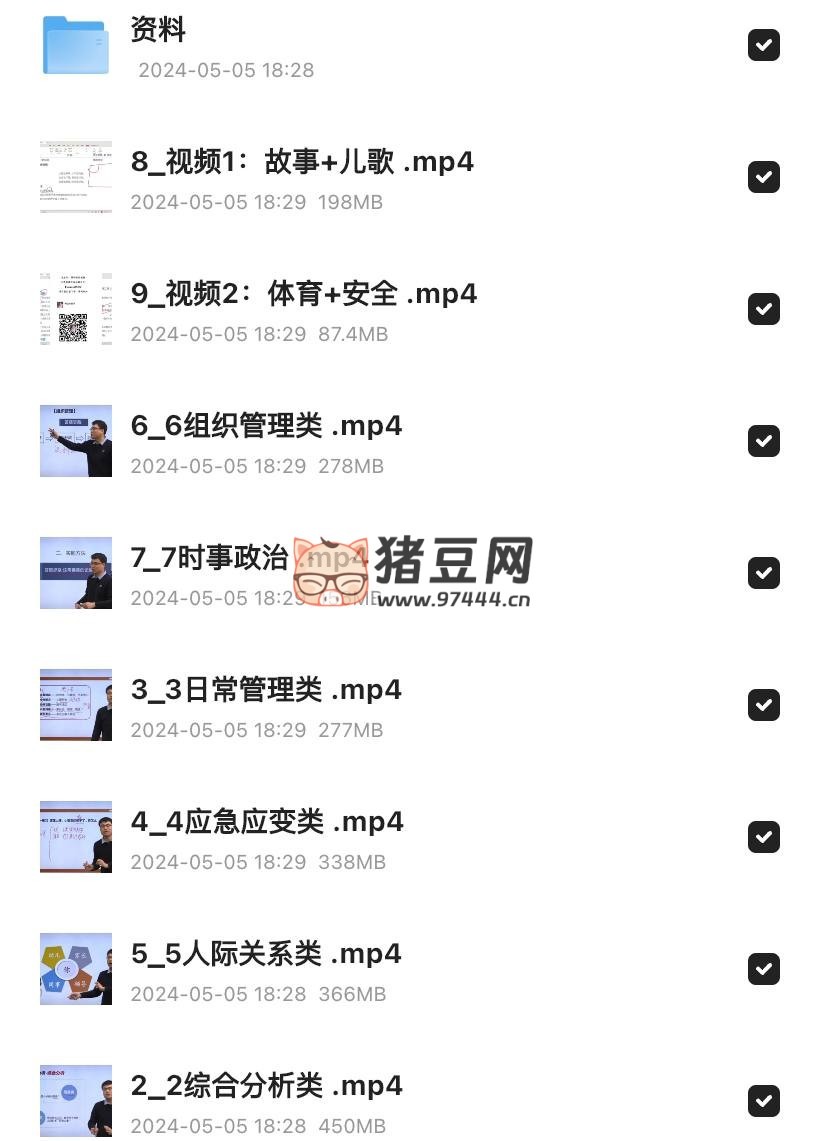Deselect the 5_5人际关系类 checkbox
The image size is (828, 1141).
coord(763,969)
